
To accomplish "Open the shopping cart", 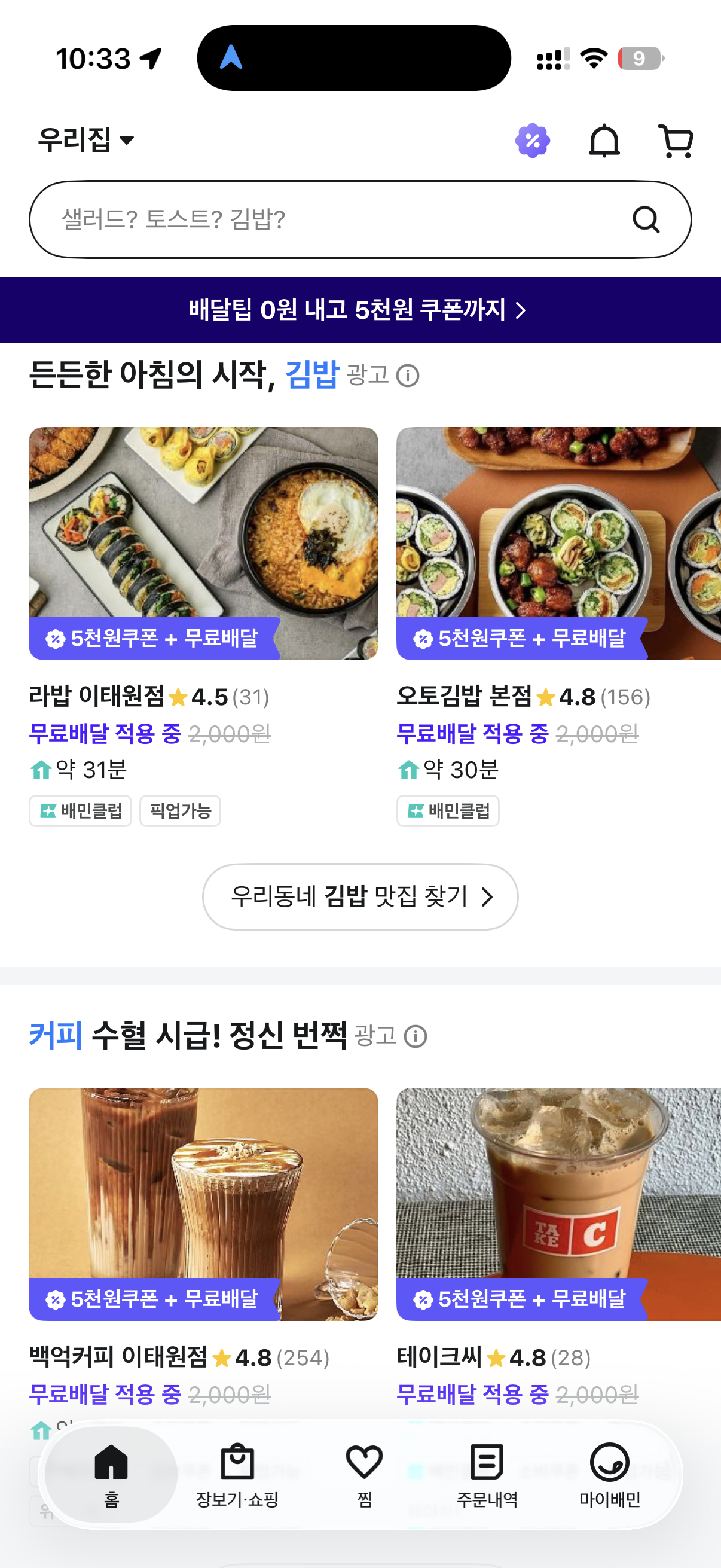I will click(676, 141).
